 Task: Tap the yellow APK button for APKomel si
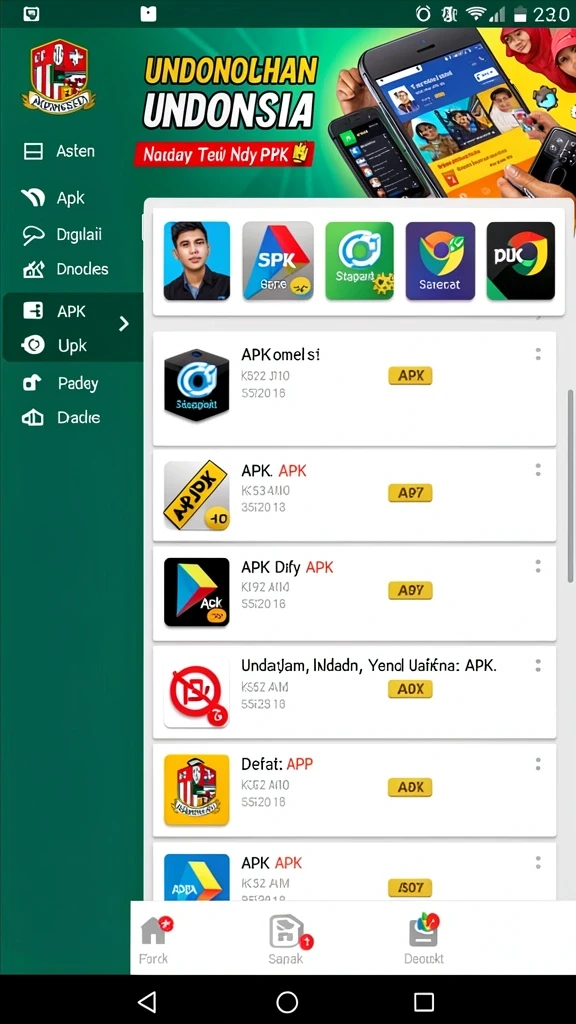tap(410, 376)
